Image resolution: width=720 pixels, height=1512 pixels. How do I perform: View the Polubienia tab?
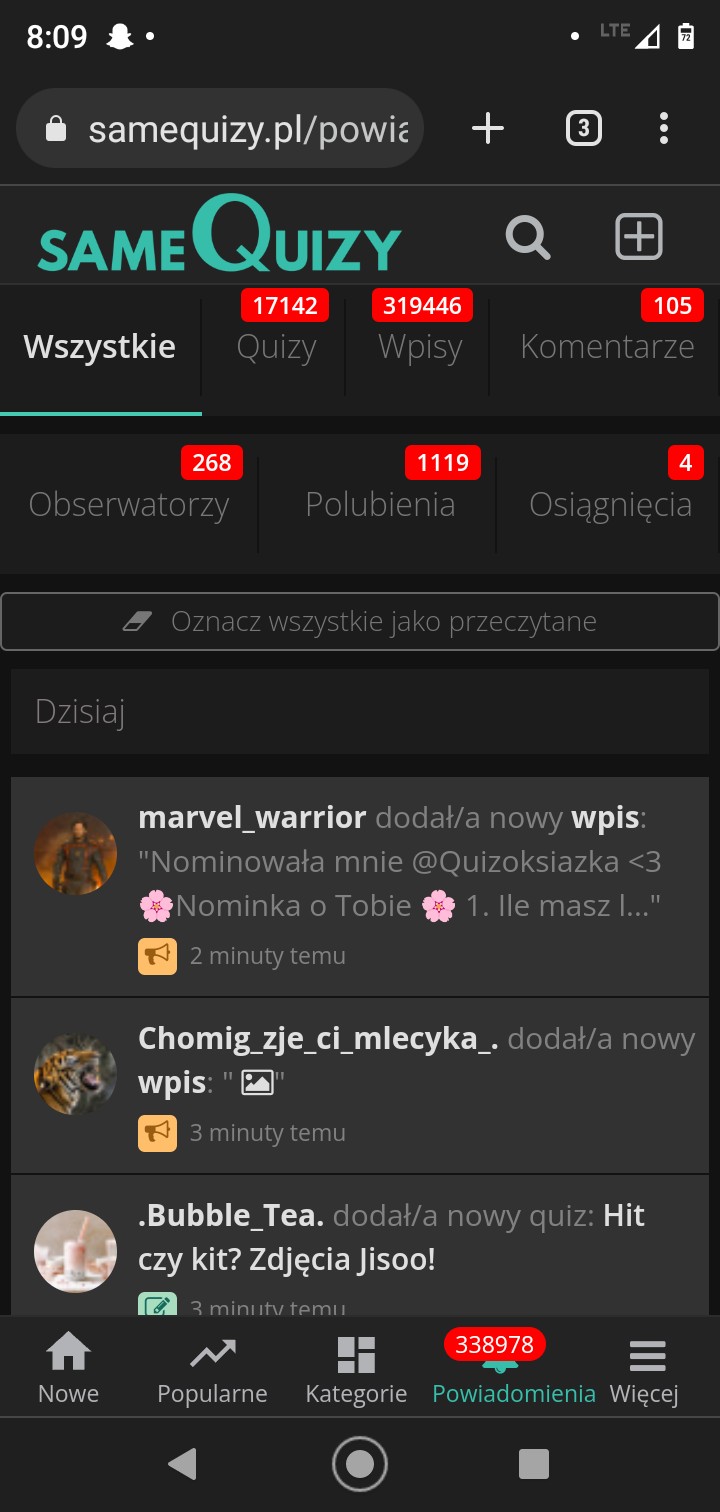point(380,504)
